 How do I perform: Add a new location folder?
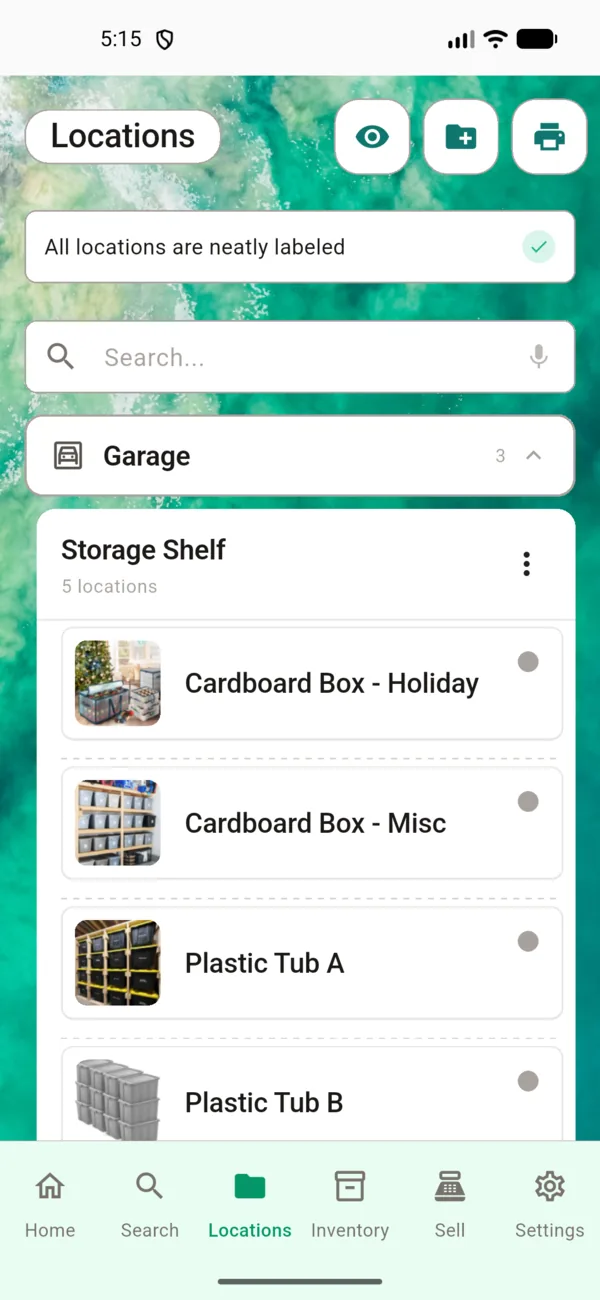pos(461,137)
